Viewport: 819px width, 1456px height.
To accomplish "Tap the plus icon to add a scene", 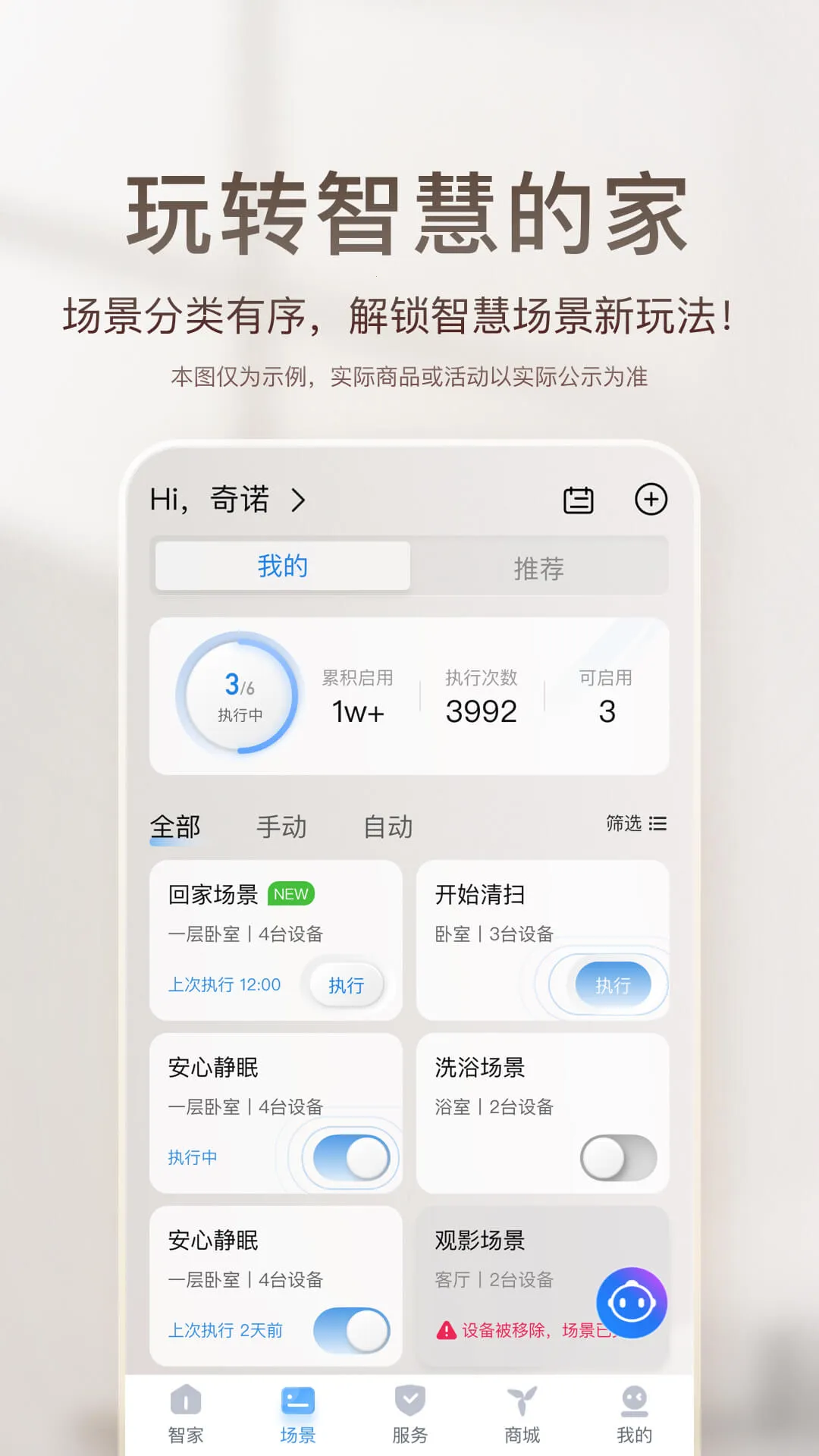I will pos(651,500).
